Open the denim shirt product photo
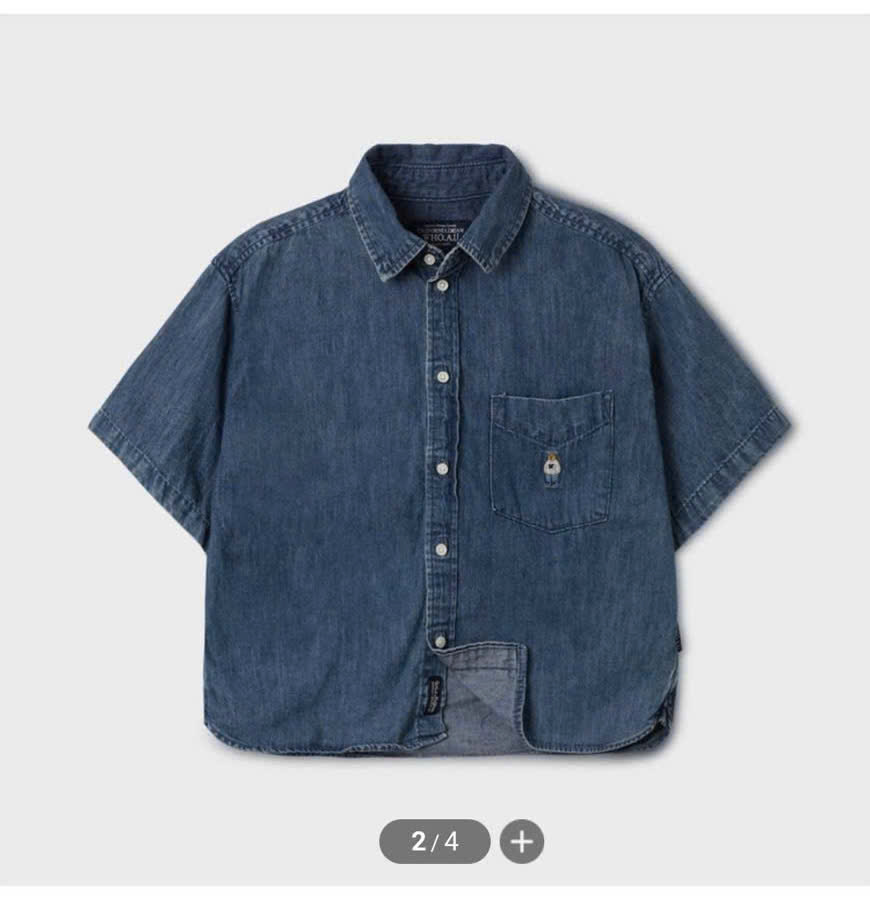870x910 pixels. pos(438,450)
